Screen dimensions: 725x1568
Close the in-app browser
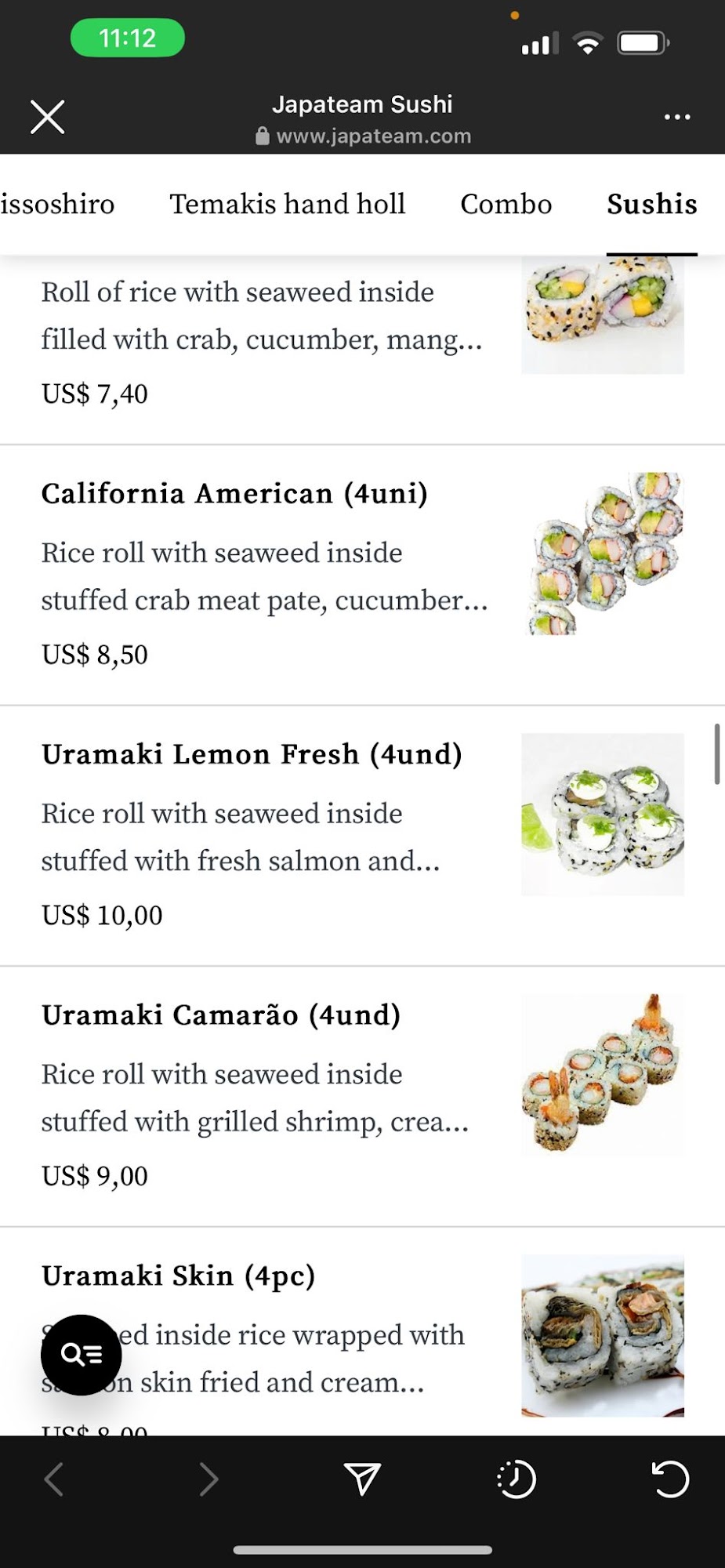coord(47,117)
